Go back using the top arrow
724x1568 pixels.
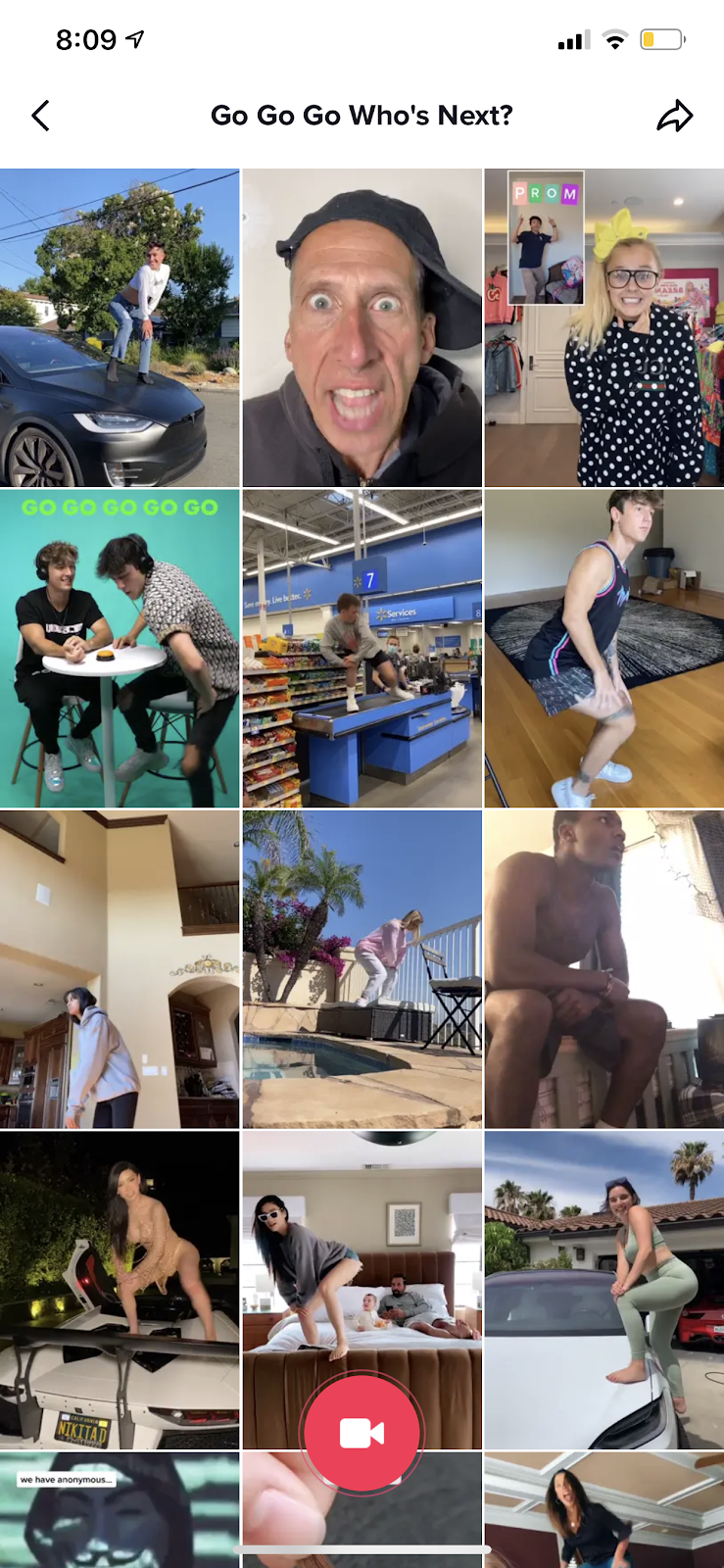pos(40,116)
